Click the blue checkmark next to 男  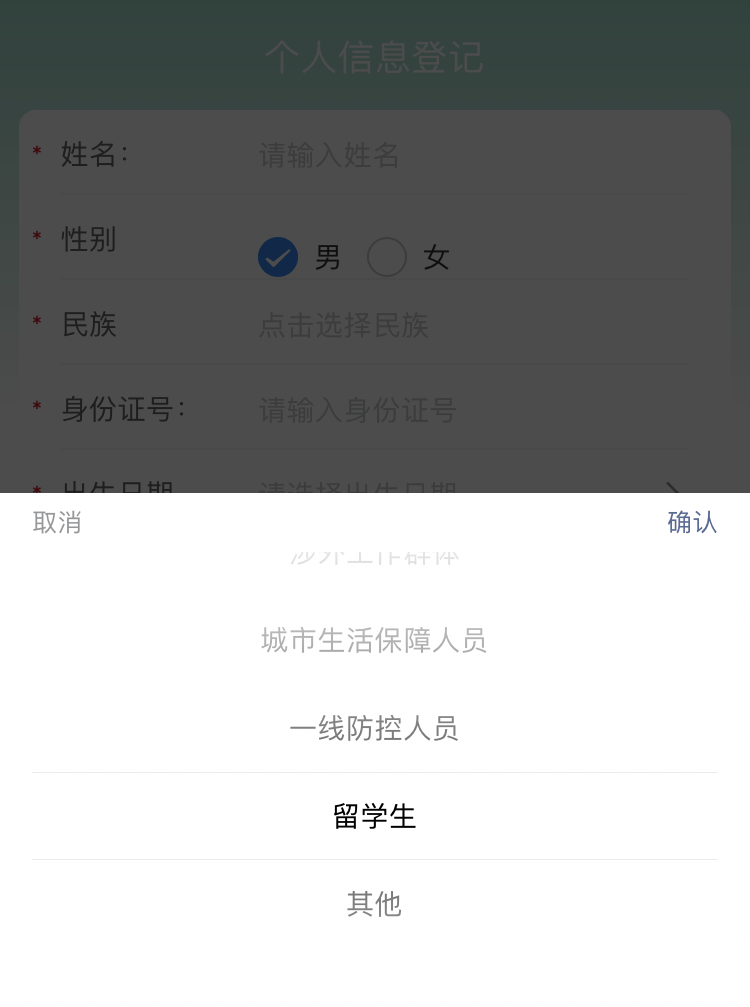(278, 257)
